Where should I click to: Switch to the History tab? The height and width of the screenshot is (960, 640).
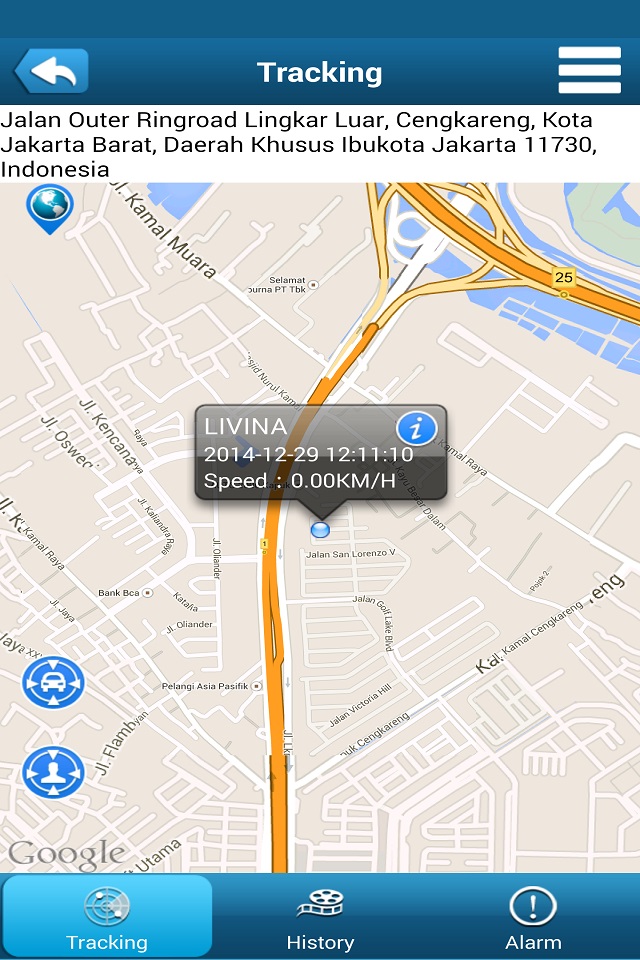click(x=320, y=916)
